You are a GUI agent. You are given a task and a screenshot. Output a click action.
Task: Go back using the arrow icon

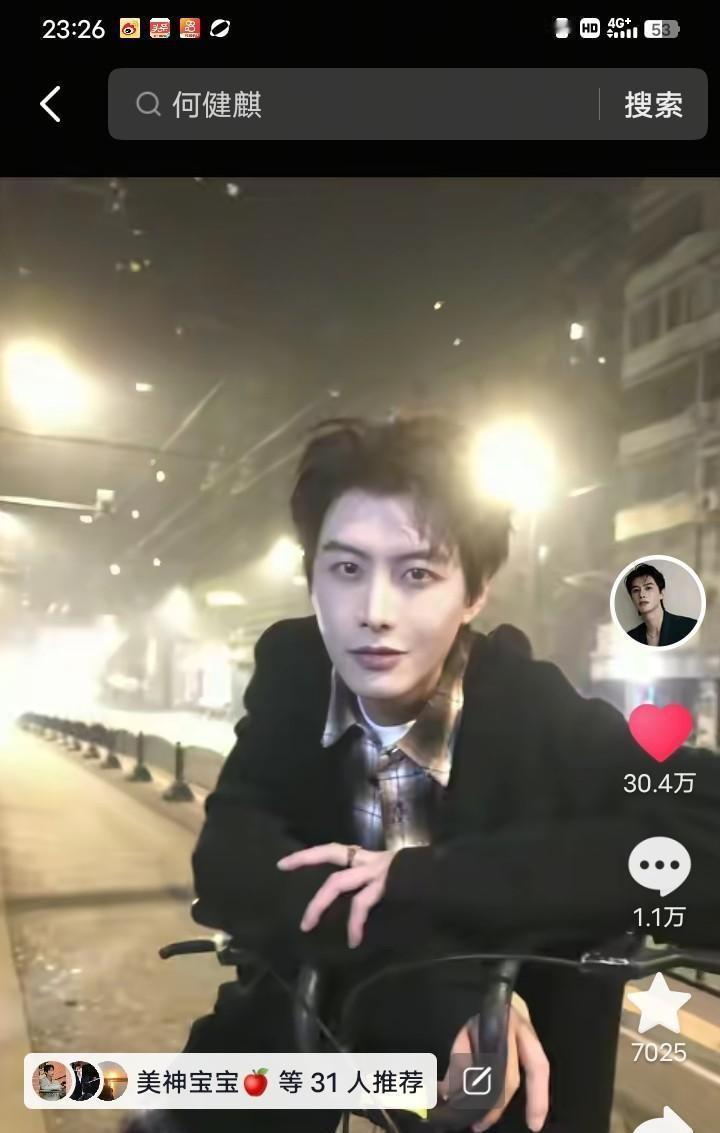pos(50,104)
